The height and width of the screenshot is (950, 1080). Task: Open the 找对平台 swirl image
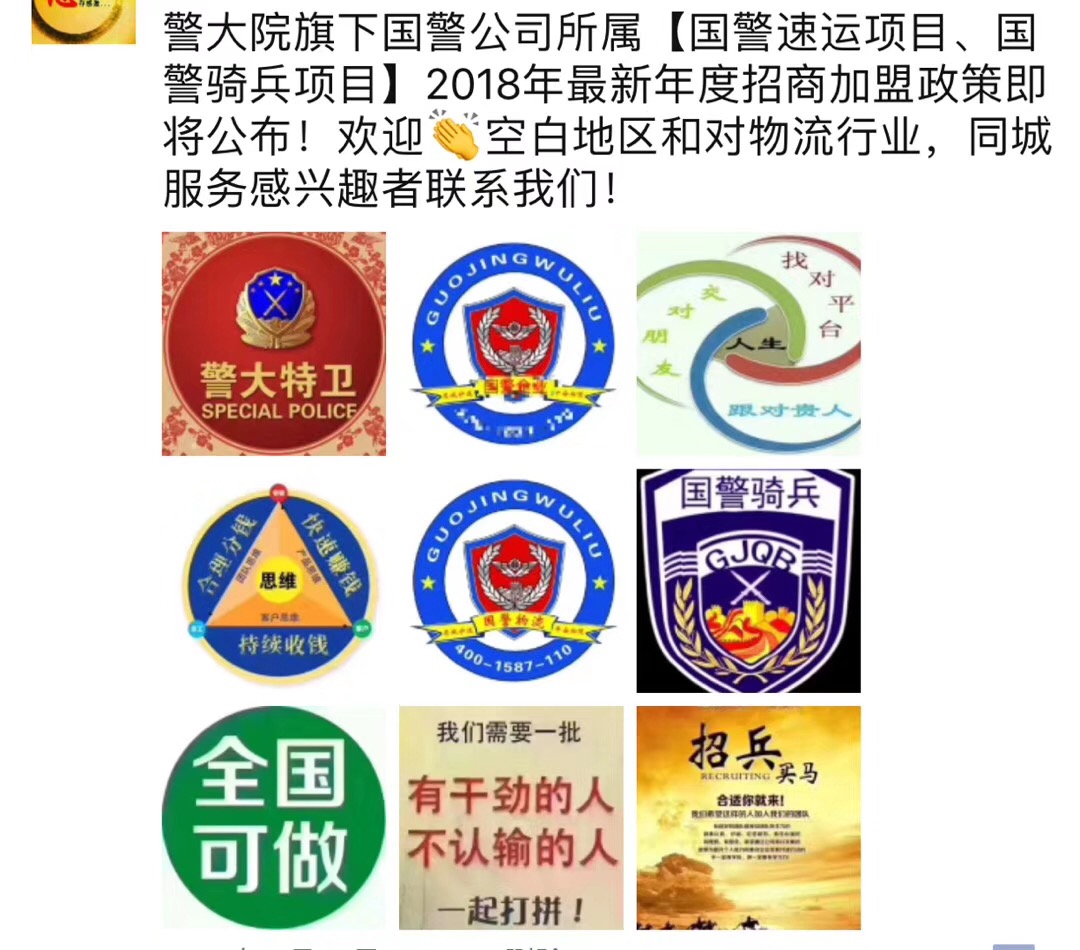(x=748, y=344)
